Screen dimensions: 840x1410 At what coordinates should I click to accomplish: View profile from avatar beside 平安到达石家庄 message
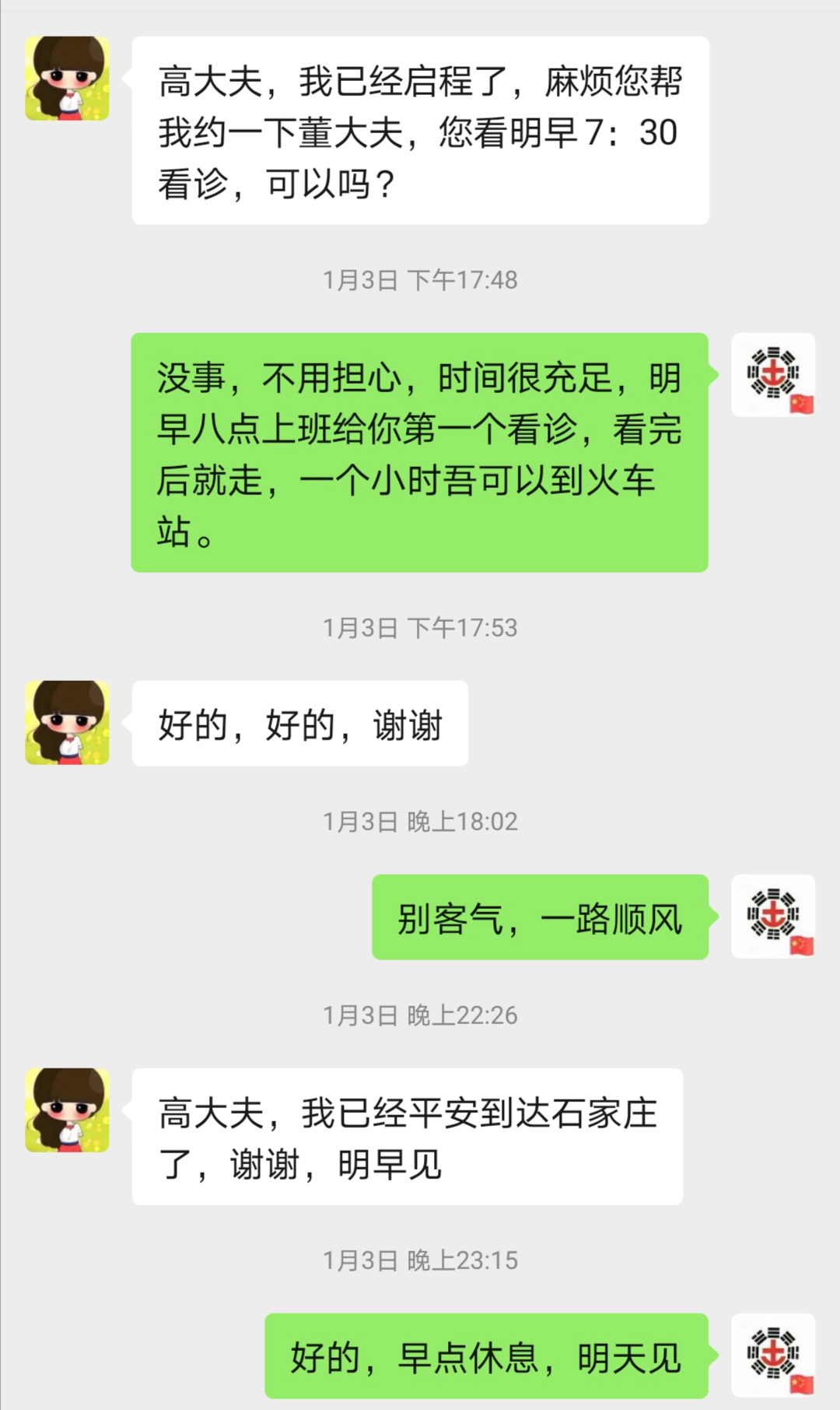click(x=67, y=1110)
